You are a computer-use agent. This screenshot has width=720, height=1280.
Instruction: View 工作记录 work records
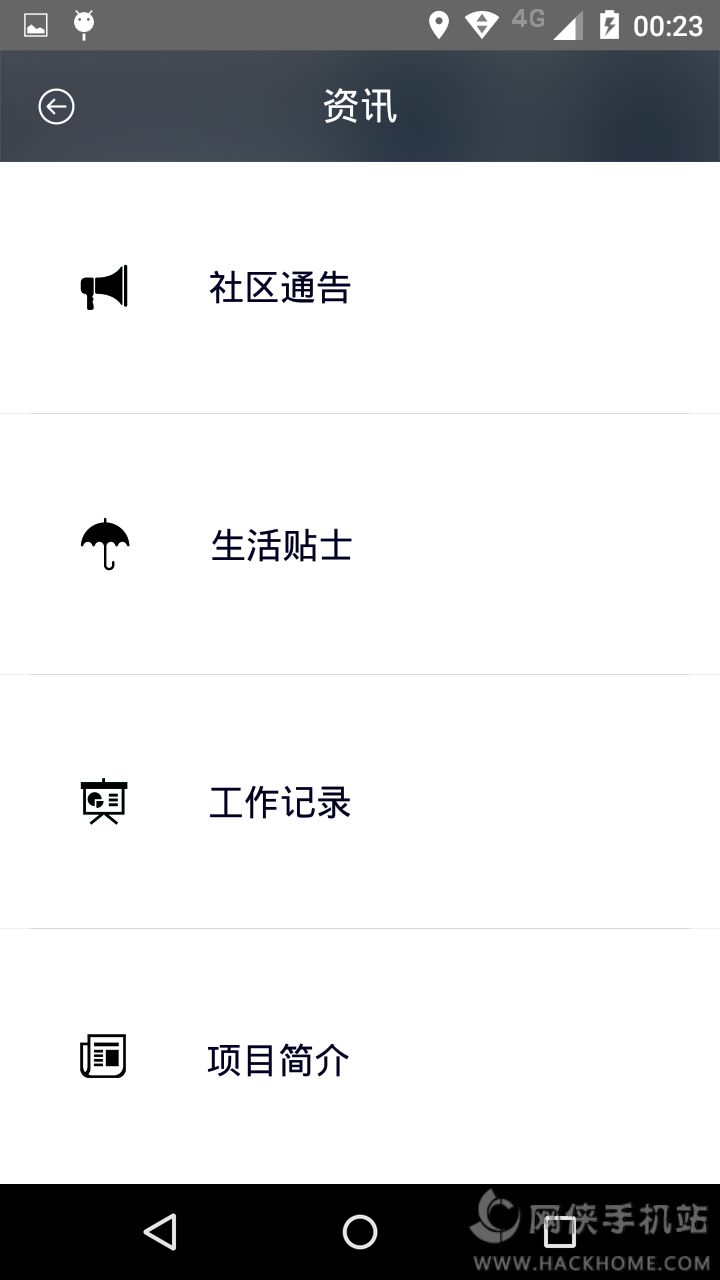(x=280, y=803)
